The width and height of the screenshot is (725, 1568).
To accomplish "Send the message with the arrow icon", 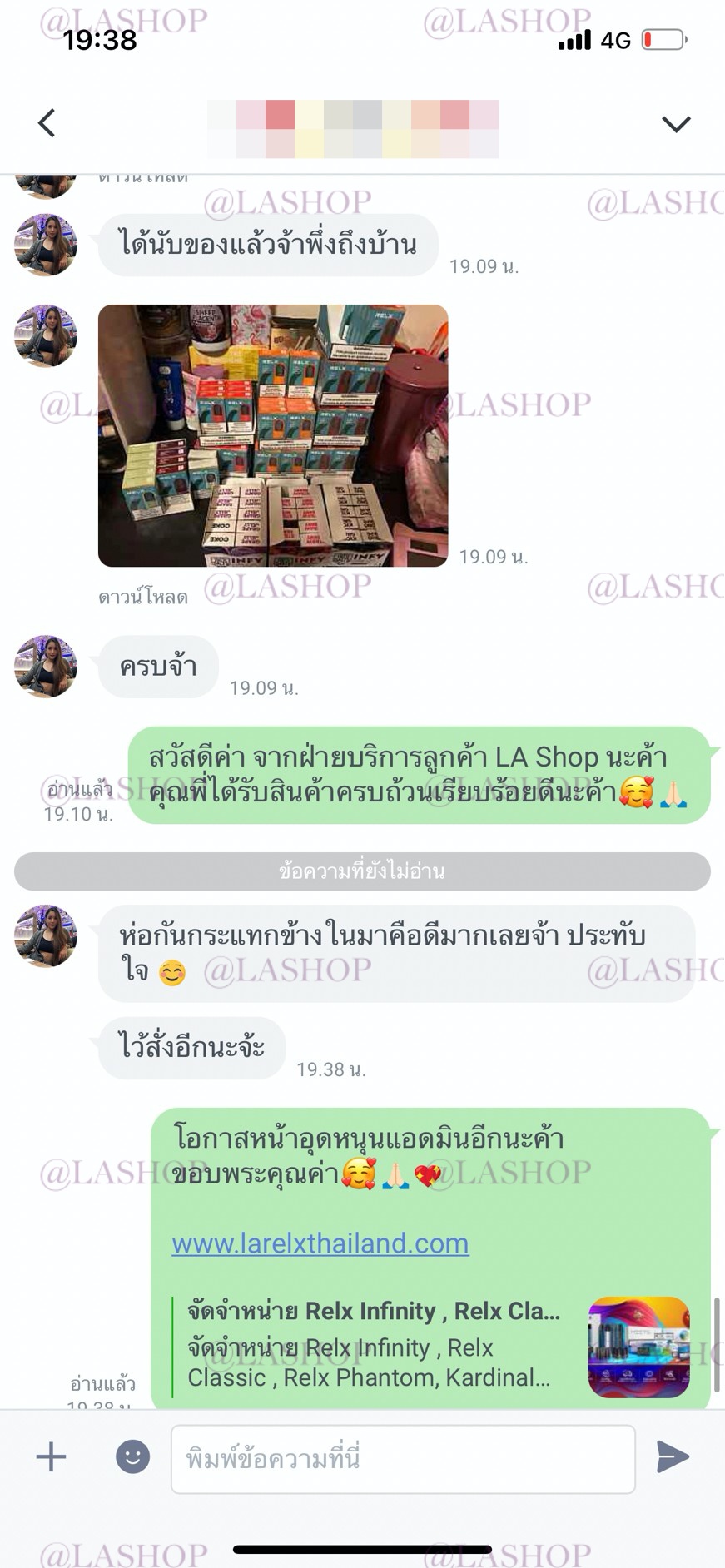I will point(673,1456).
